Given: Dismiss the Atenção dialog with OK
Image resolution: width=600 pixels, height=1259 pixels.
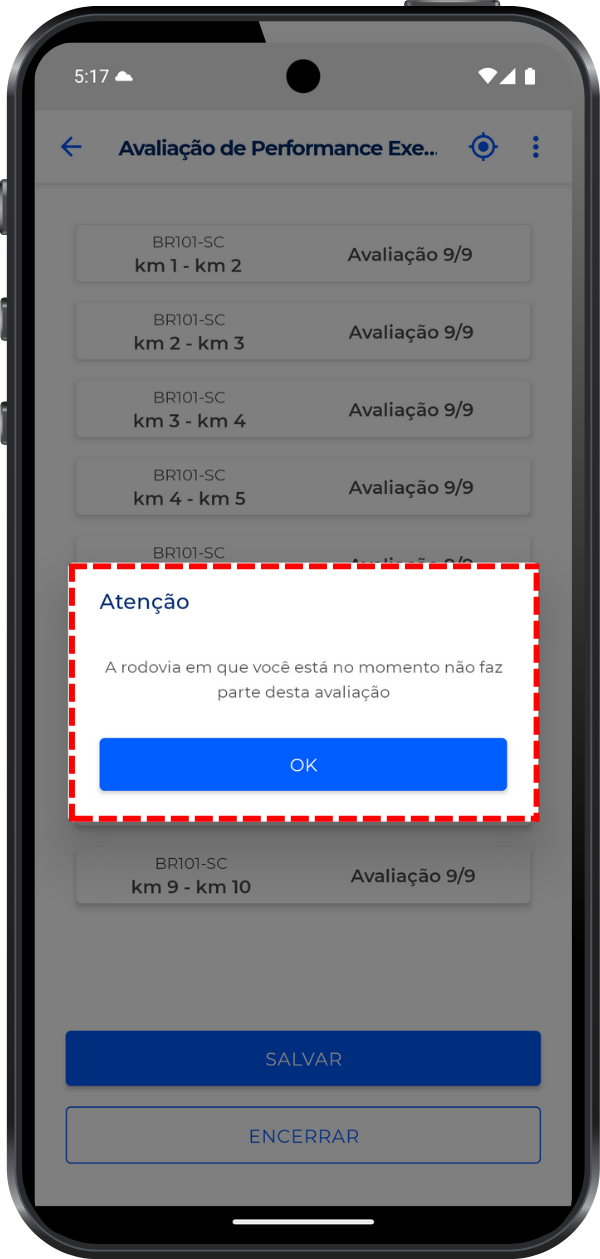Looking at the screenshot, I should (x=303, y=764).
